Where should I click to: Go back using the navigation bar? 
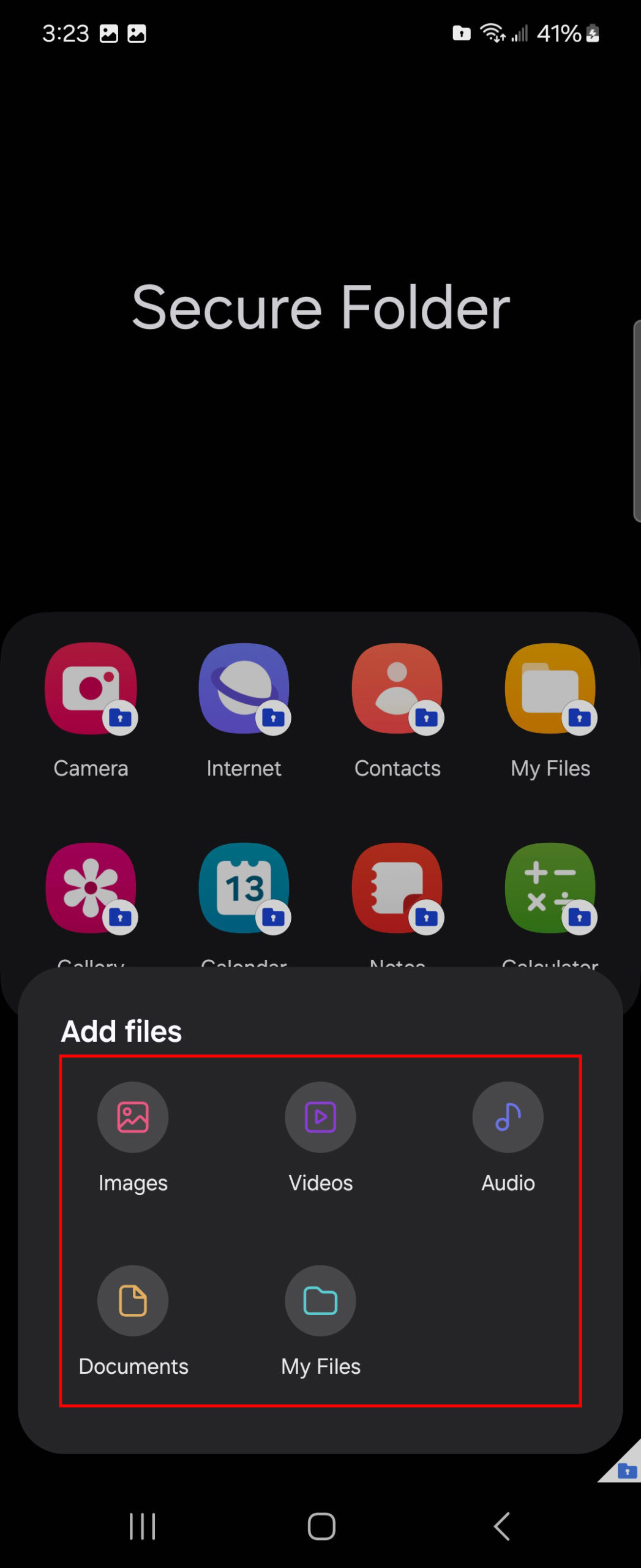[x=502, y=1526]
